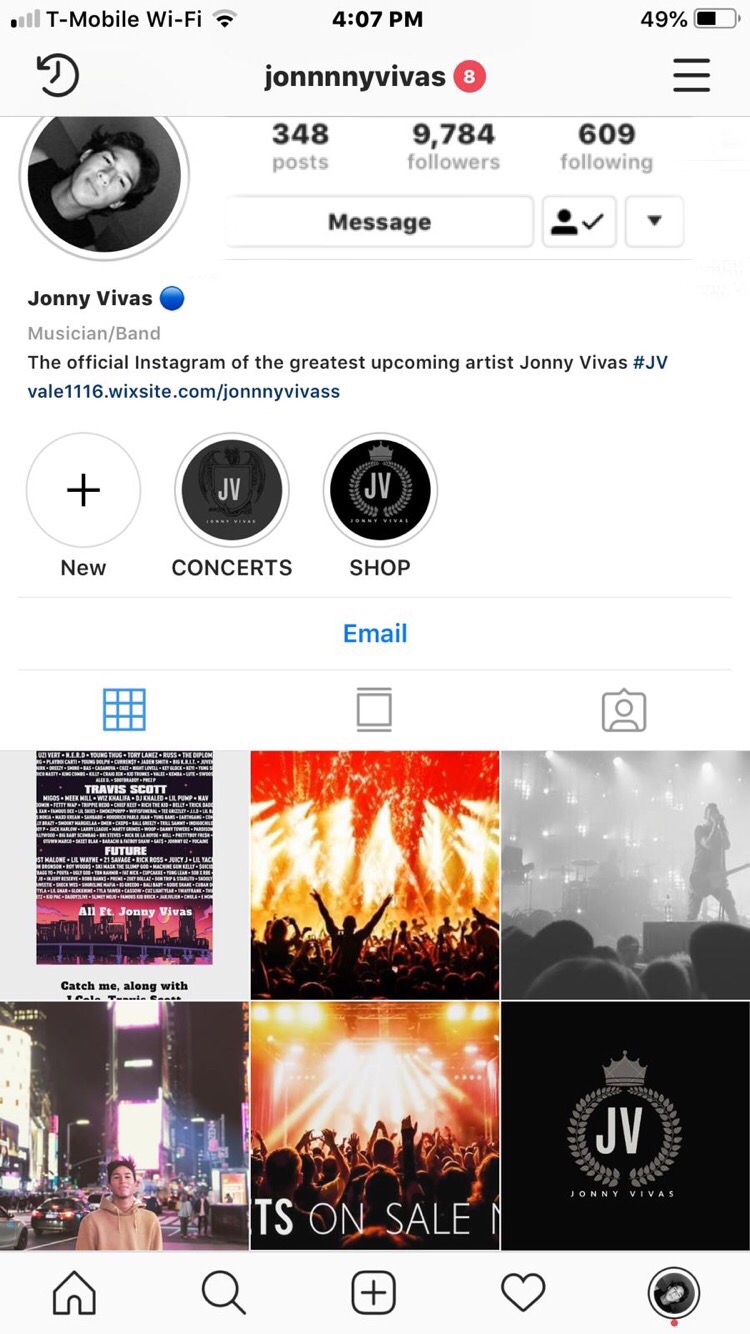The width and height of the screenshot is (750, 1334).
Task: Switch to the feed list view tab
Action: click(x=374, y=710)
